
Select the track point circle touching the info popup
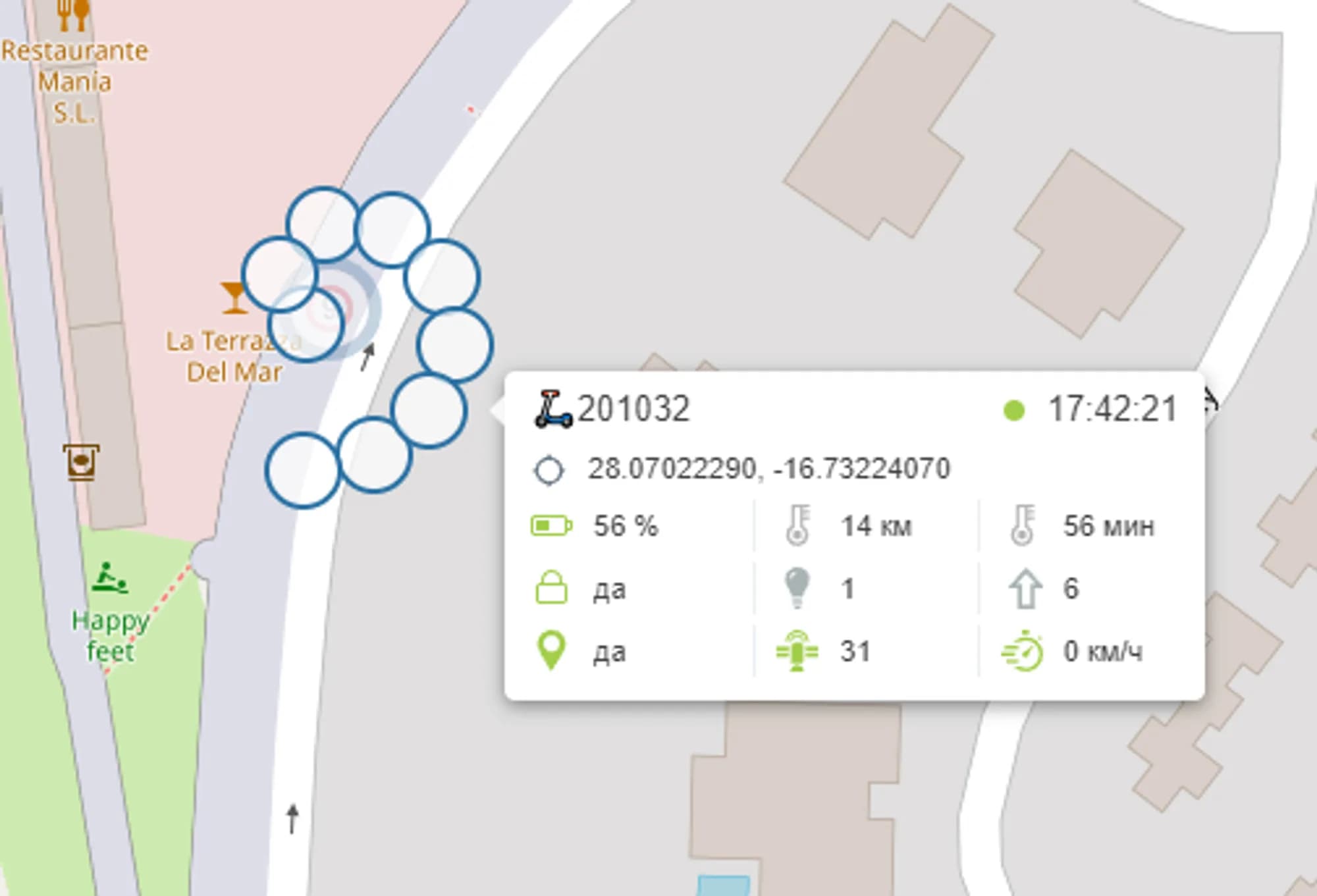point(429,410)
